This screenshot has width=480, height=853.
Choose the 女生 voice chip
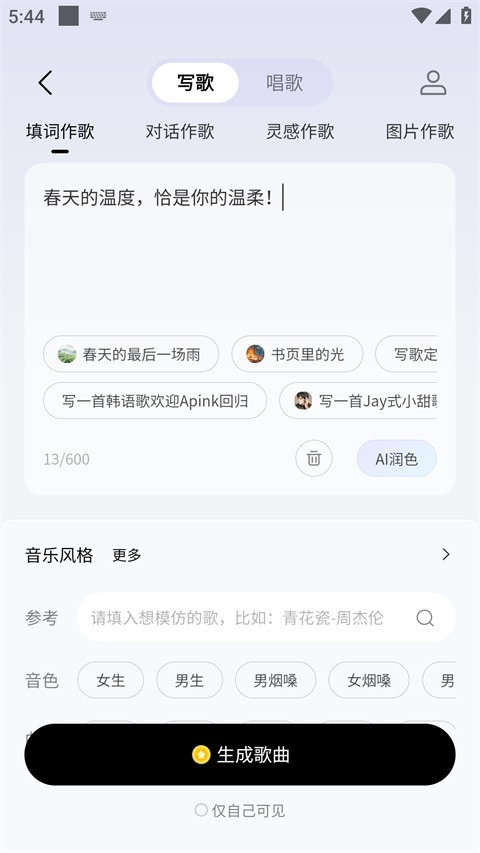(110, 680)
